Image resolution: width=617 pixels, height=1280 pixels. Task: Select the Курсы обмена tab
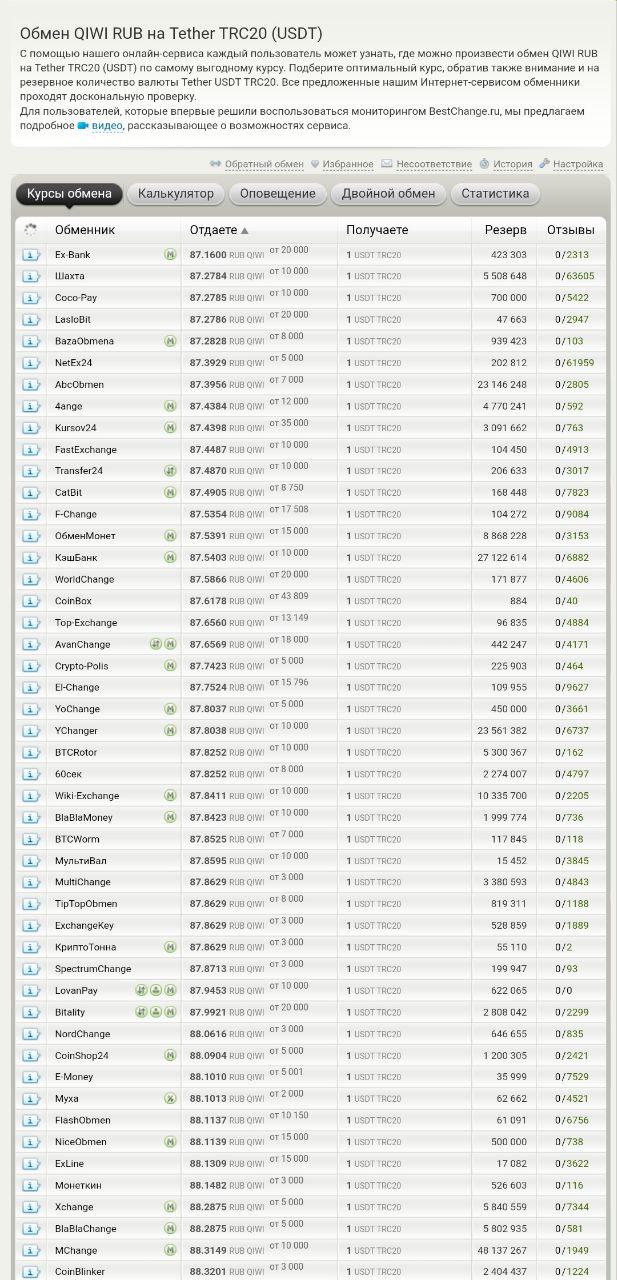pos(70,194)
